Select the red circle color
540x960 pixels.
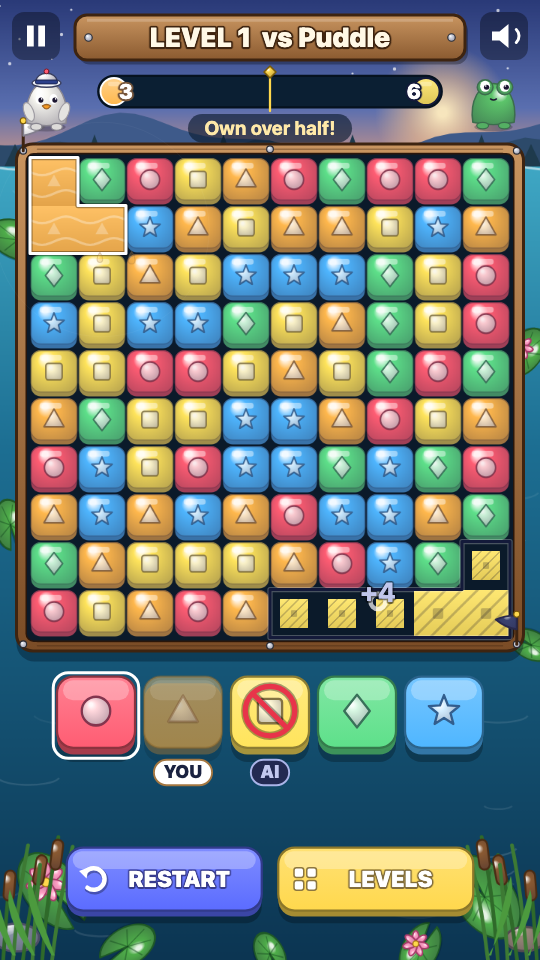coord(96,714)
